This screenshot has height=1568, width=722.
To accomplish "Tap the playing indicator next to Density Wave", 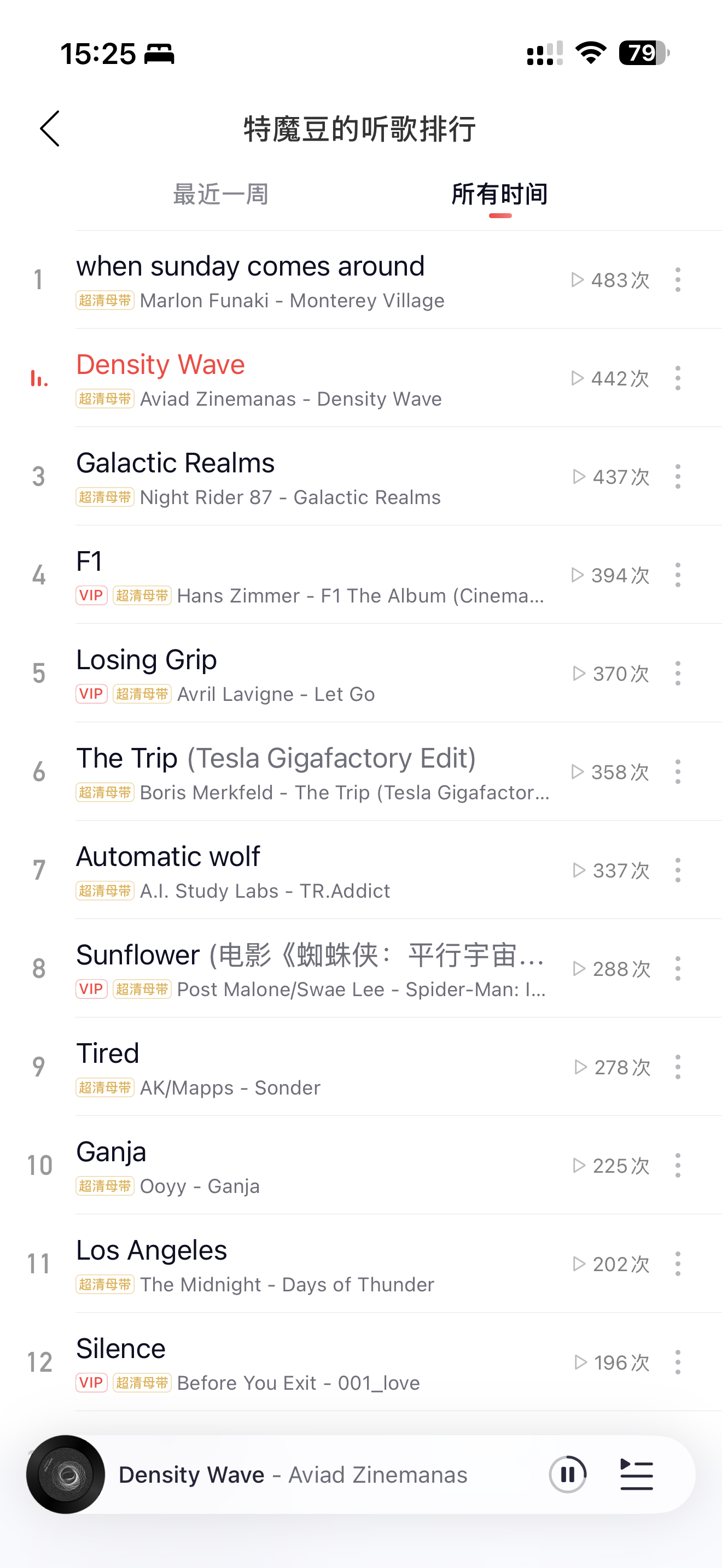I will [38, 379].
